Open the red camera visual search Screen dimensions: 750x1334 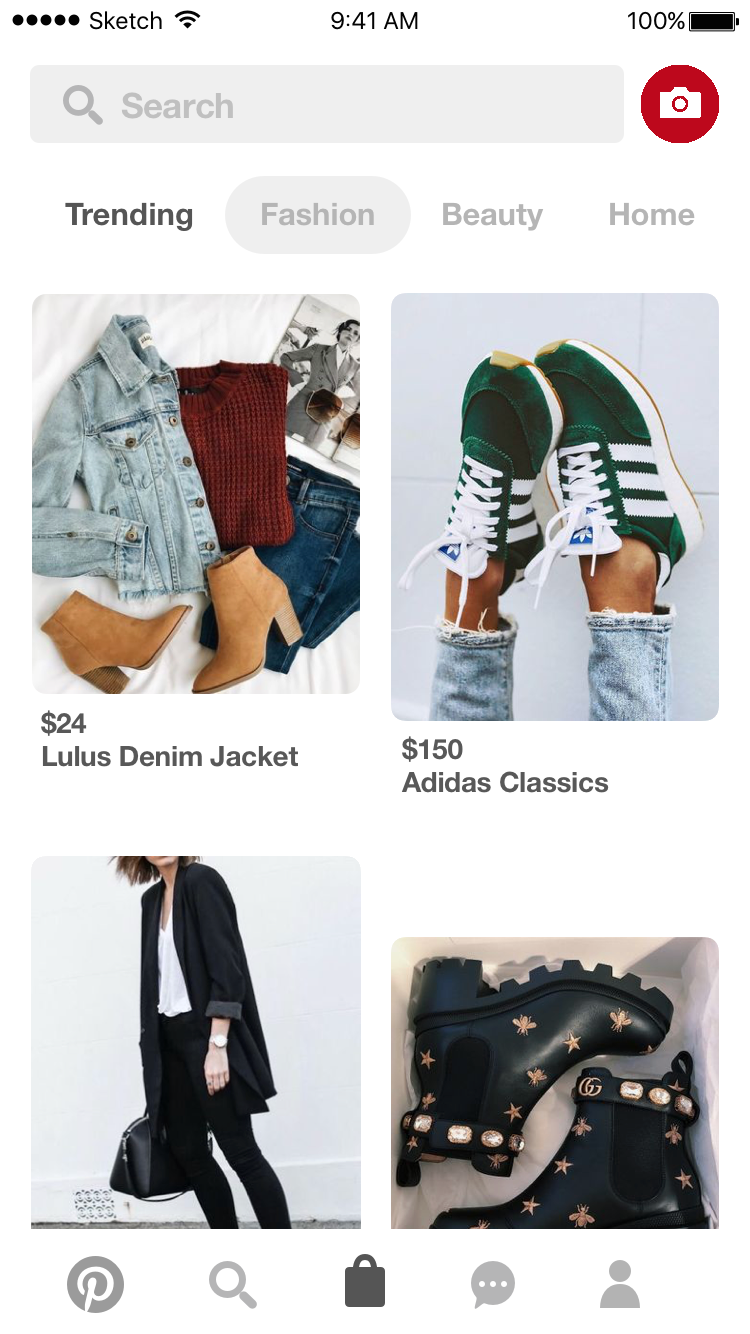click(680, 104)
